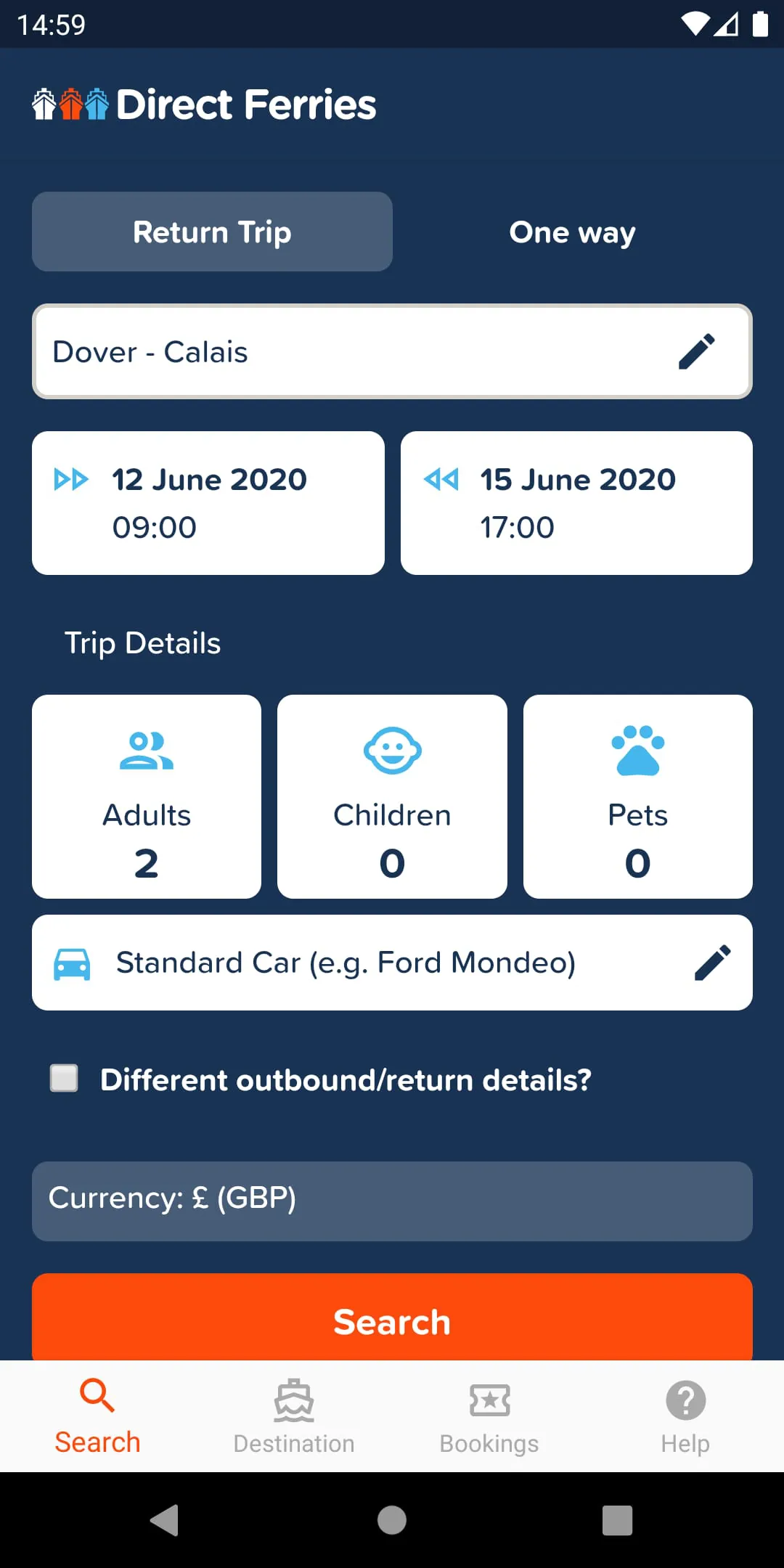Switch trip type to One way
This screenshot has height=1568, width=784.
pos(573,232)
